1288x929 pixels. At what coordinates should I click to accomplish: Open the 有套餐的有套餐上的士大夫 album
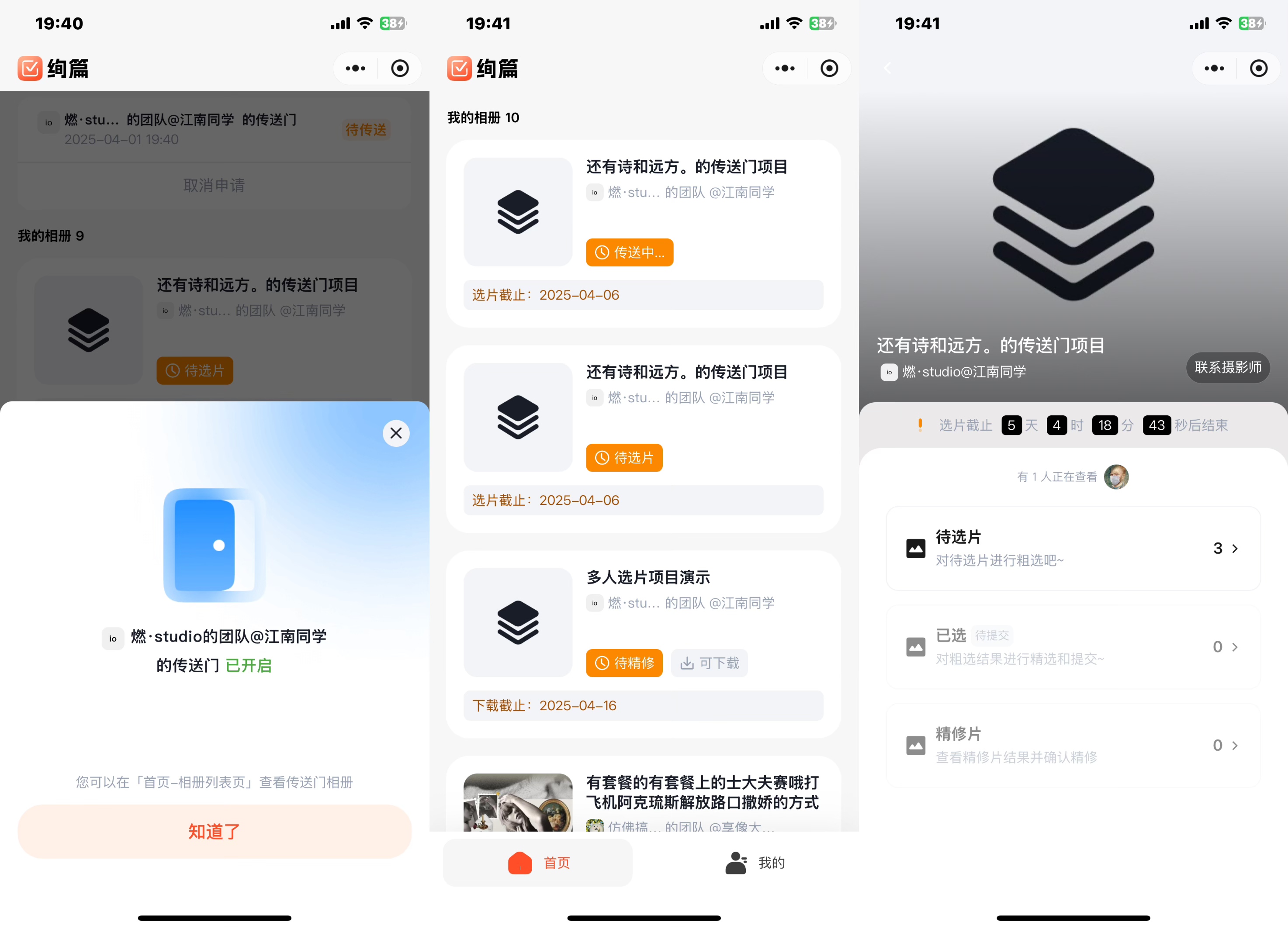[643, 801]
